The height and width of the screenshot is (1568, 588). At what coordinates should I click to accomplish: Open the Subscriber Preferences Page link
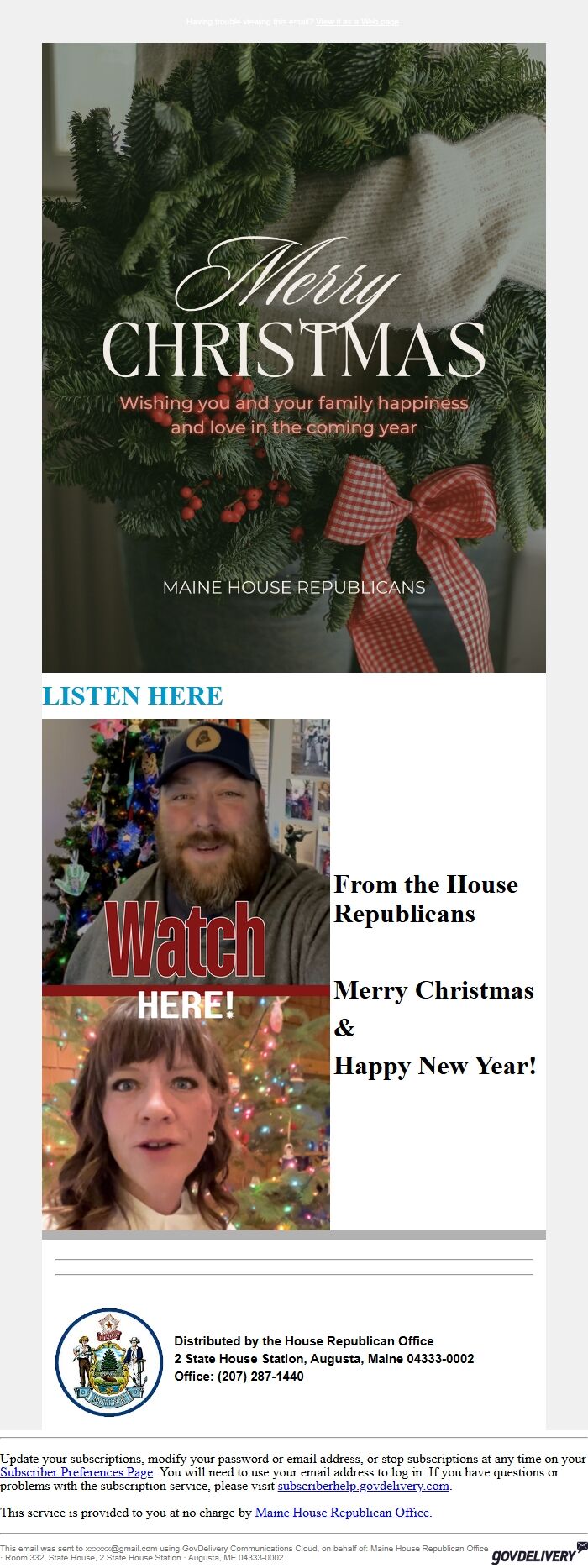point(76,1472)
